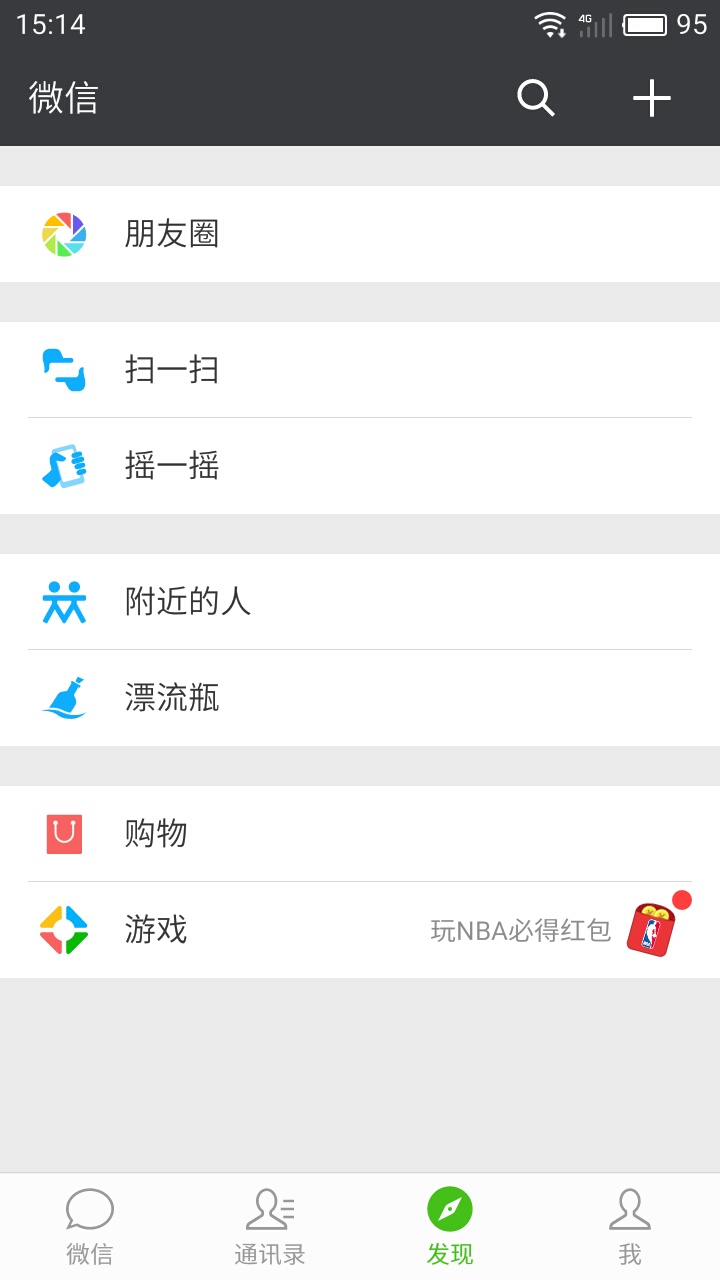720x1280 pixels.
Task: Open 朋友圈 Moments
Action: coord(360,234)
